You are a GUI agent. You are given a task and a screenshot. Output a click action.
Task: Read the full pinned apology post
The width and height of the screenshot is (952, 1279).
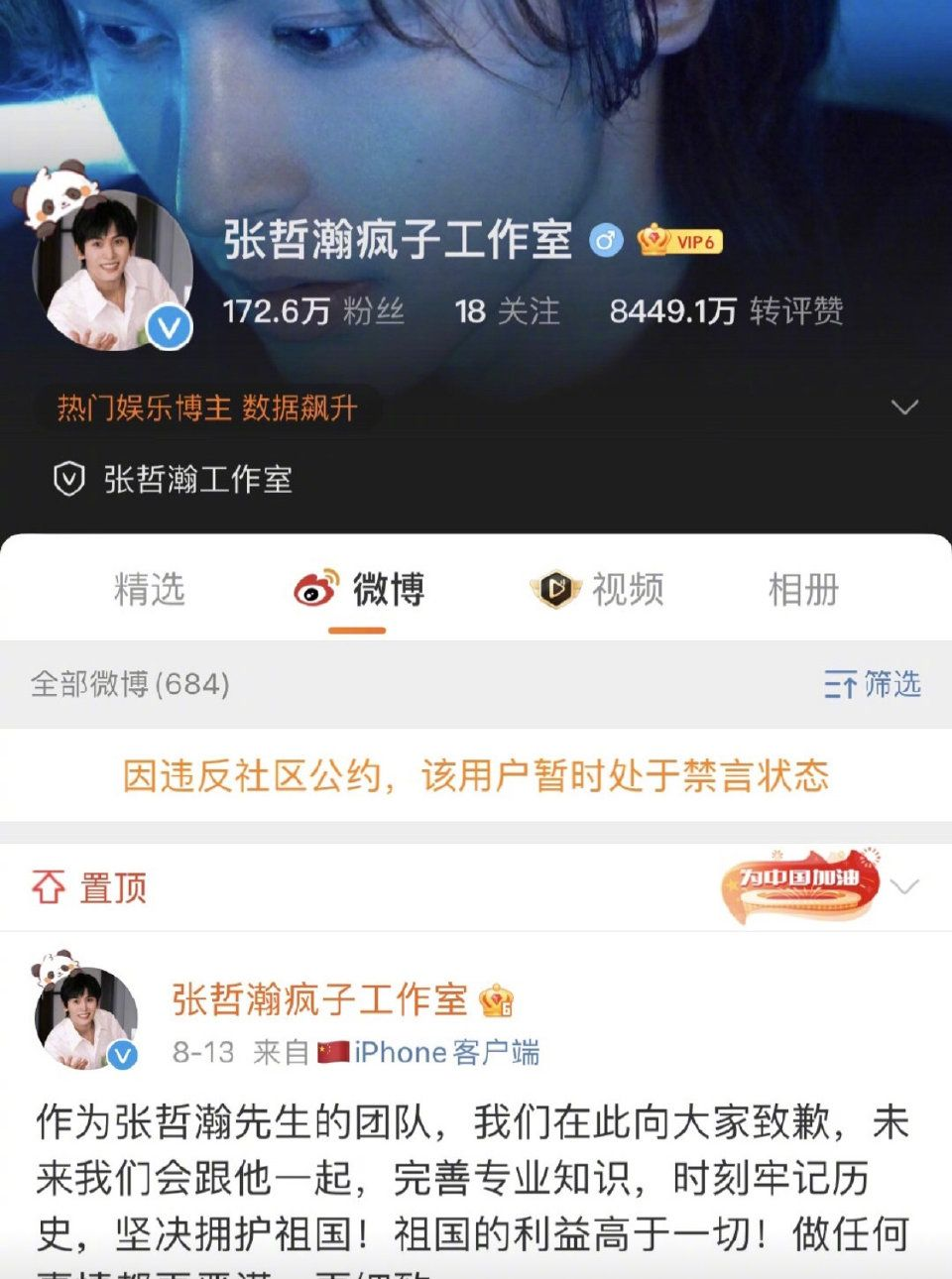pos(474,1180)
